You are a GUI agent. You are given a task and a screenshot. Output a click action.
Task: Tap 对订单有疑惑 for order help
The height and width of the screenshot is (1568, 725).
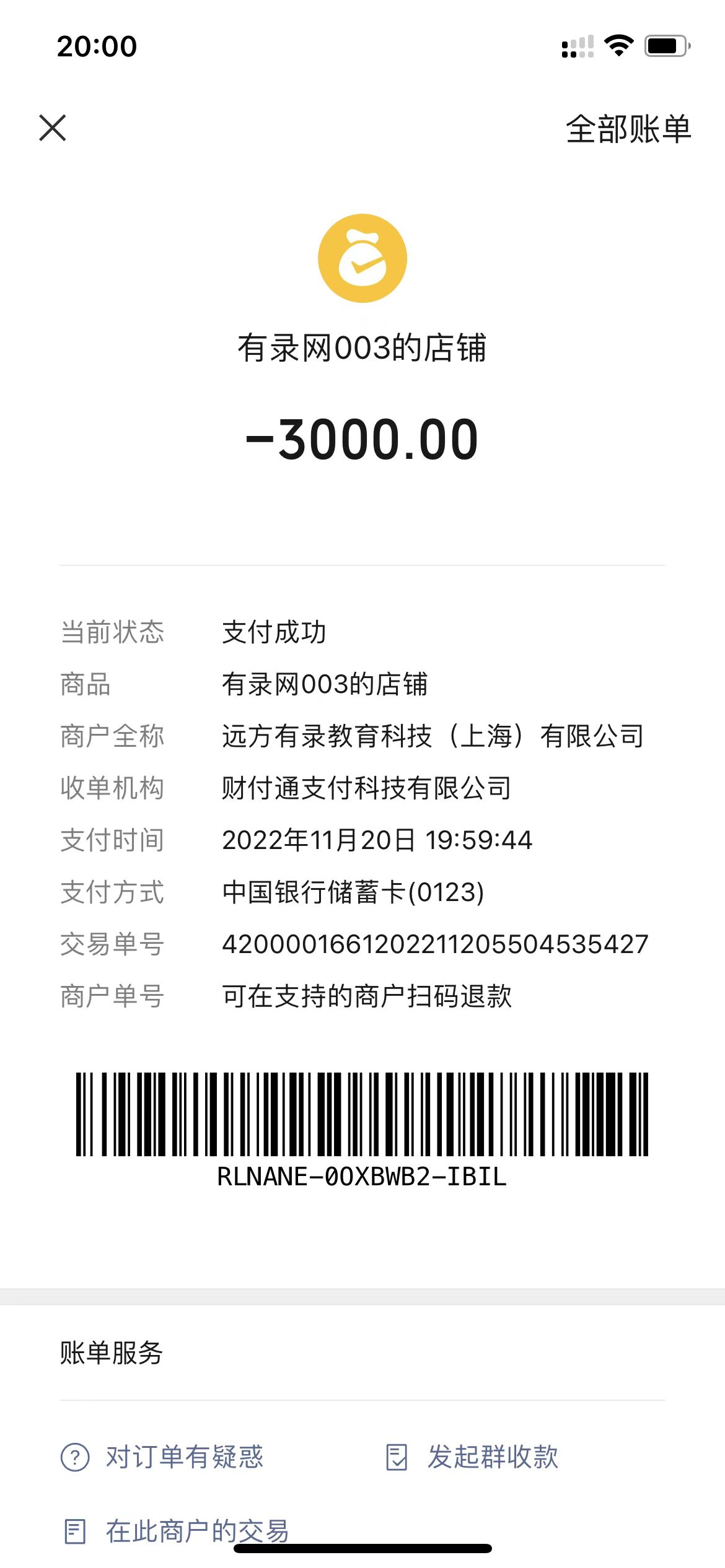[x=162, y=1457]
